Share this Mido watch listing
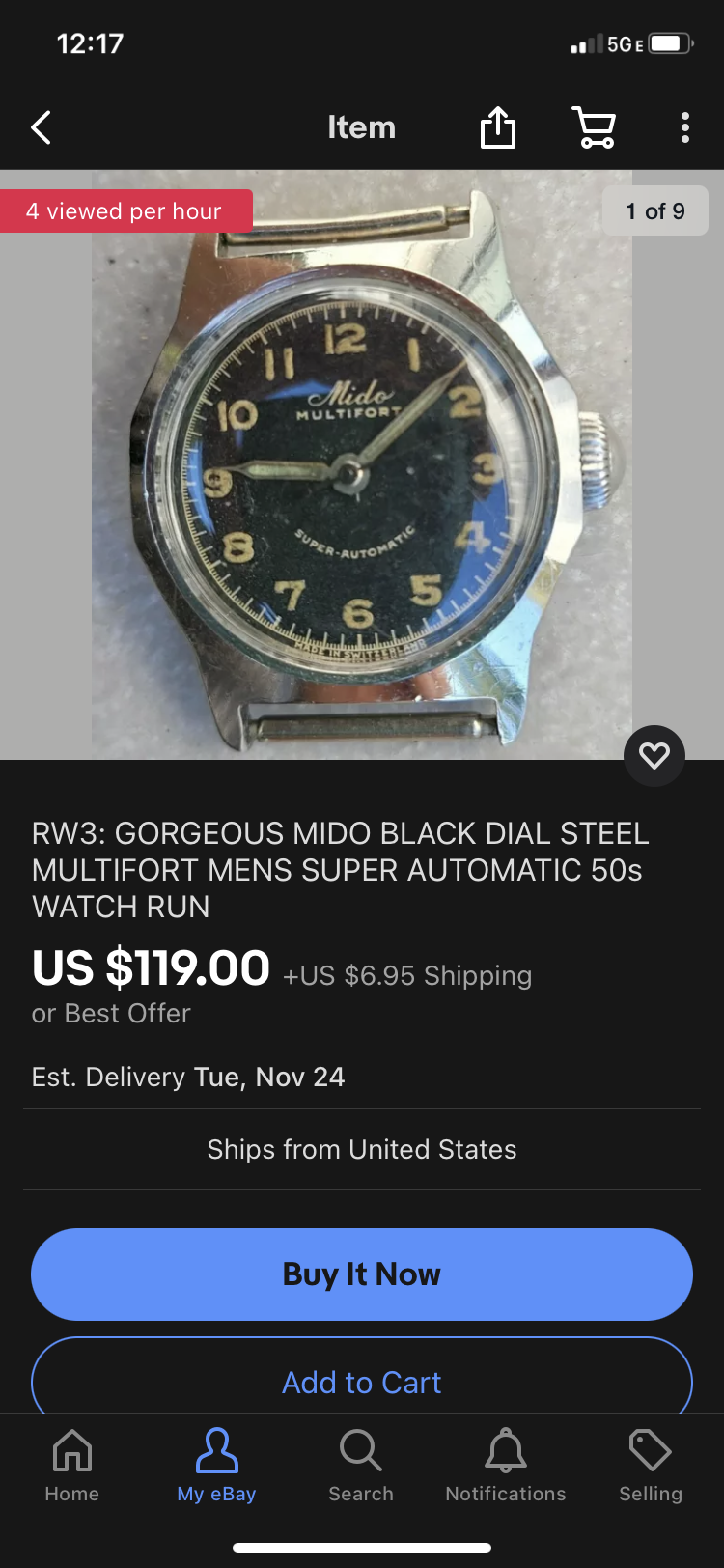 (x=498, y=127)
